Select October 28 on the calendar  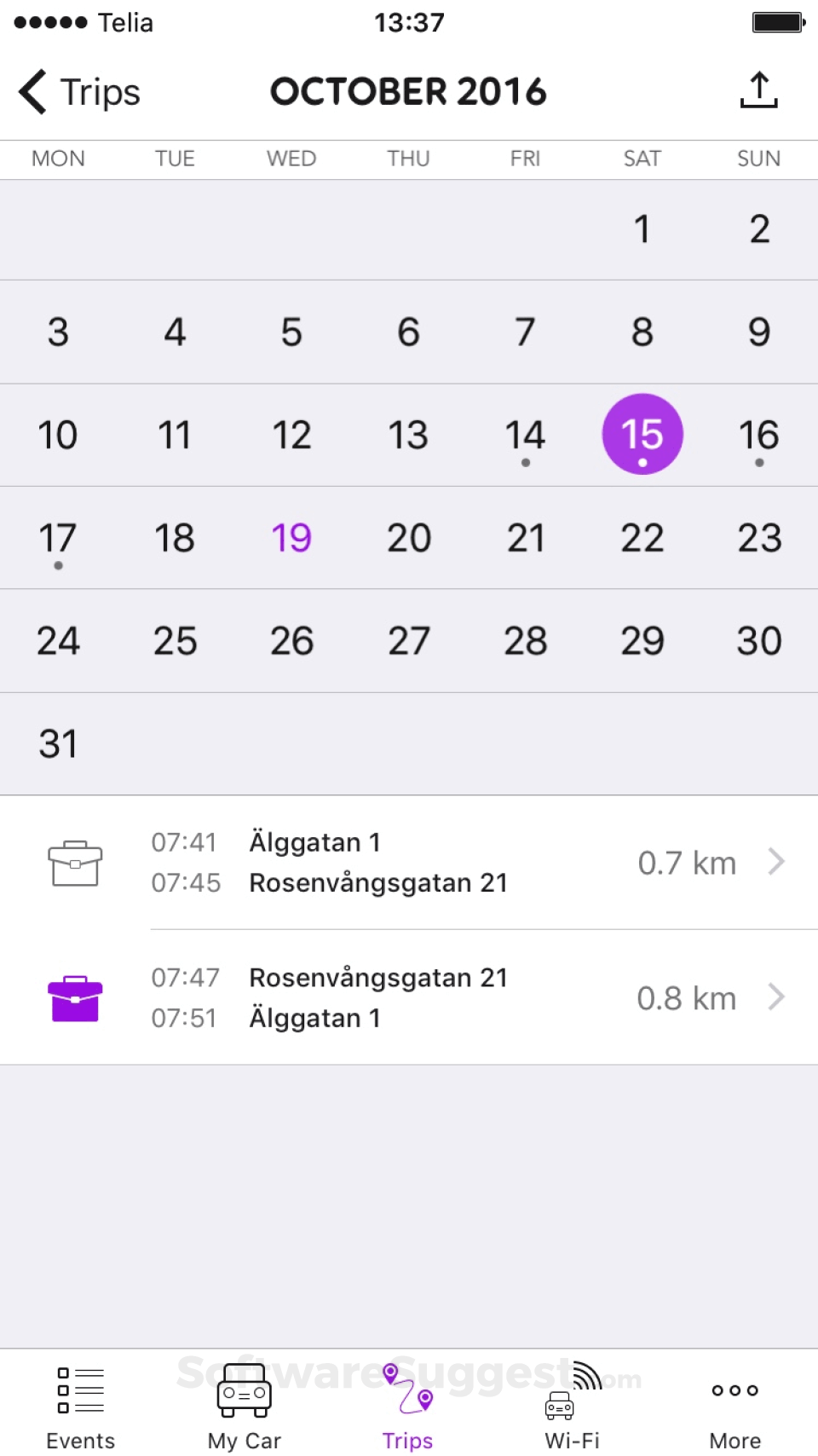tap(525, 641)
